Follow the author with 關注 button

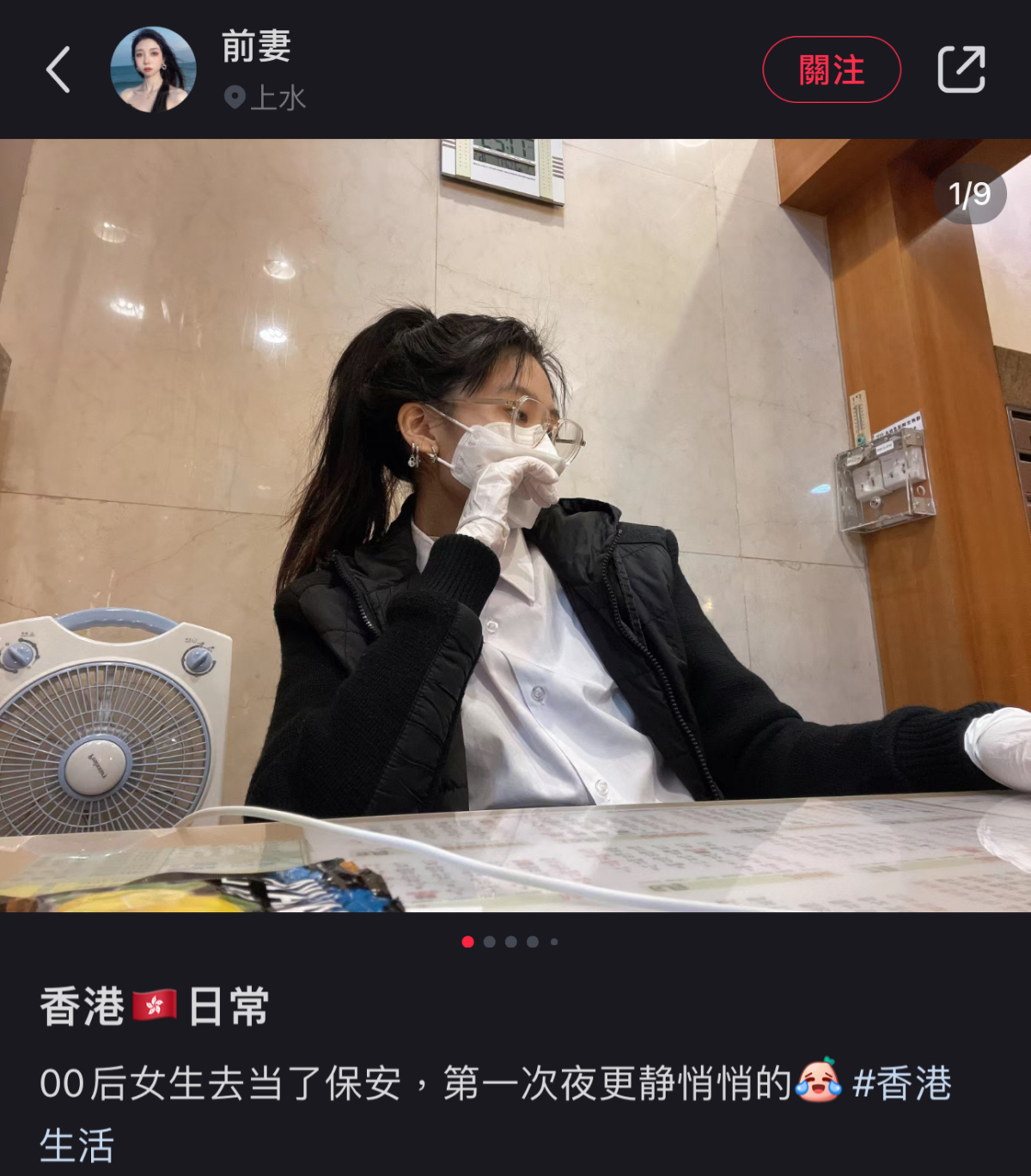[x=831, y=70]
